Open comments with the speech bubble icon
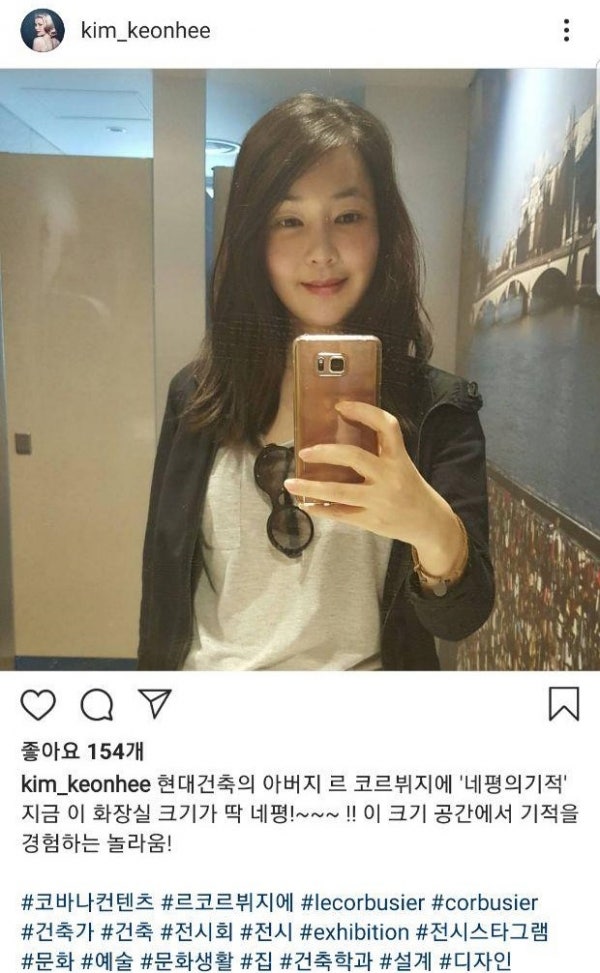 97,704
